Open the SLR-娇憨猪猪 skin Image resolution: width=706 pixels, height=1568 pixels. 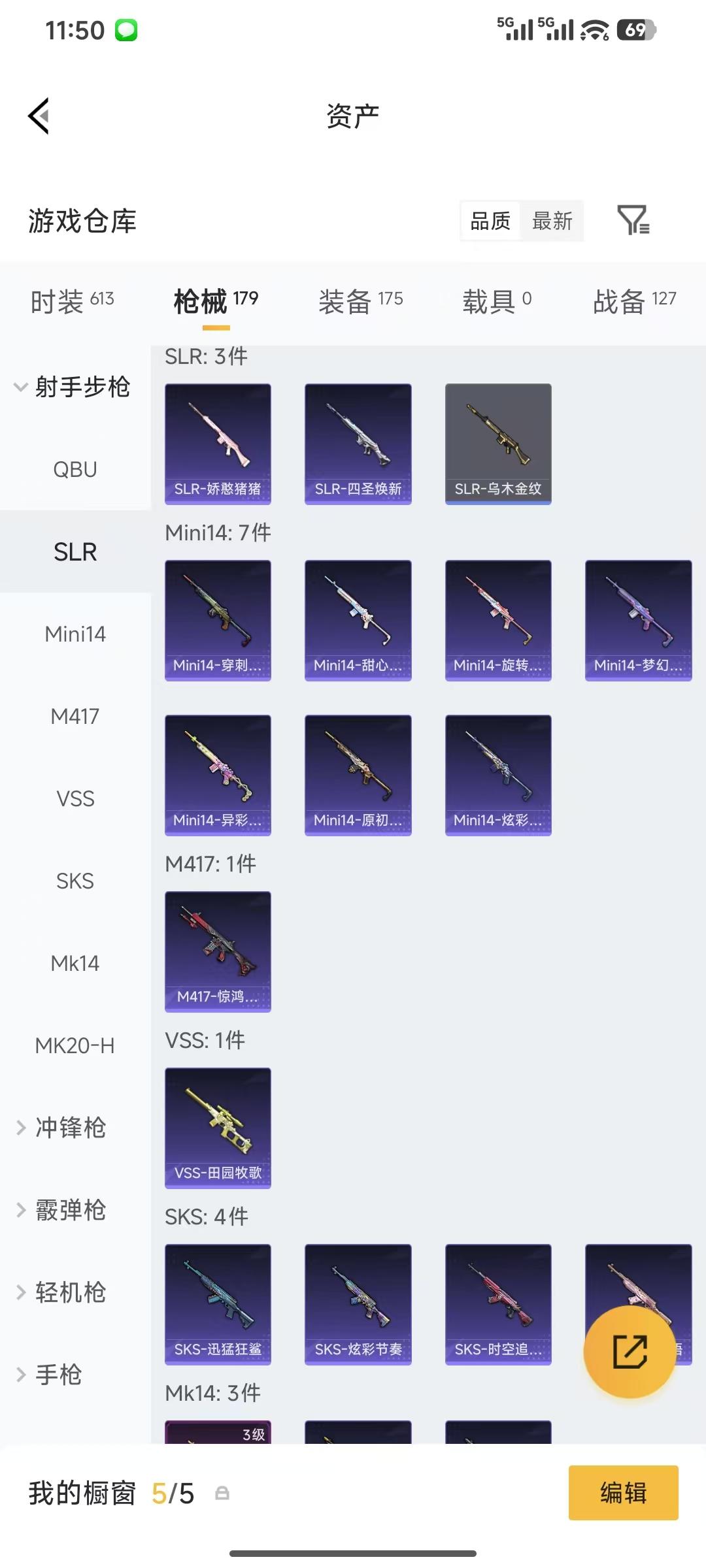218,444
